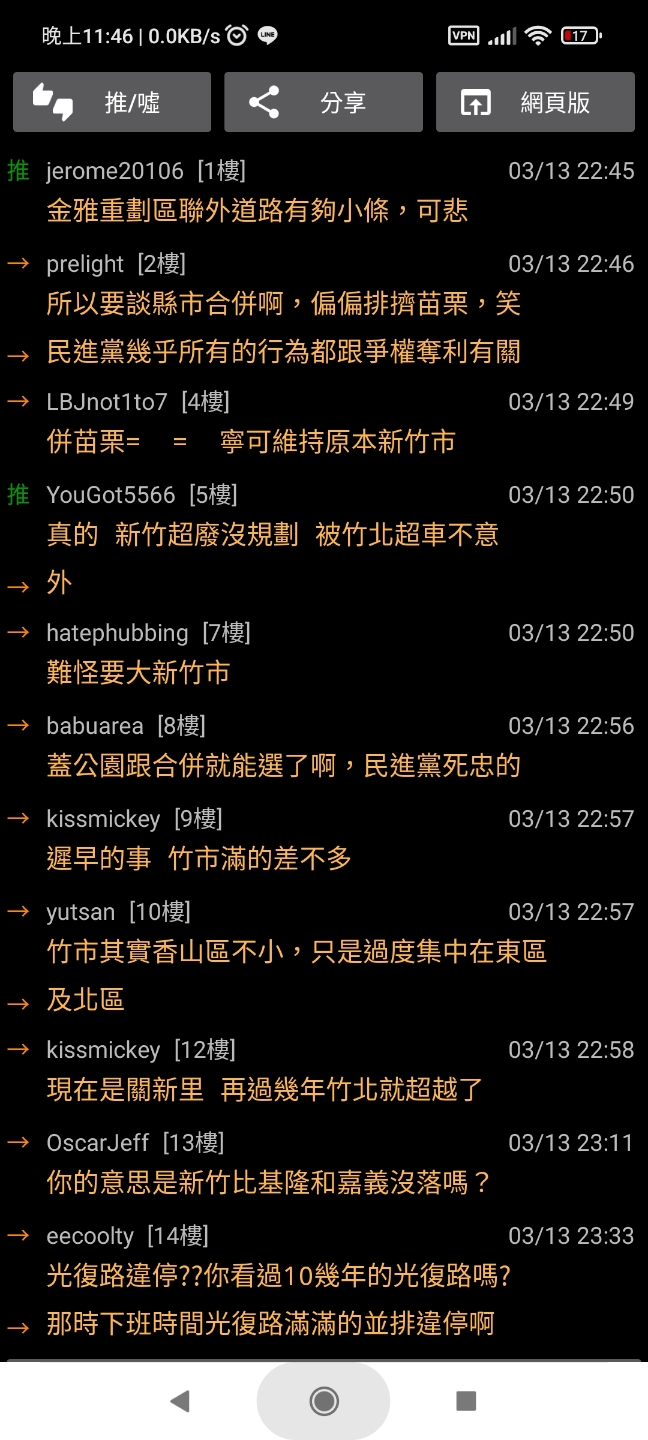Go to the home screen
The image size is (648, 1440).
(x=323, y=1401)
